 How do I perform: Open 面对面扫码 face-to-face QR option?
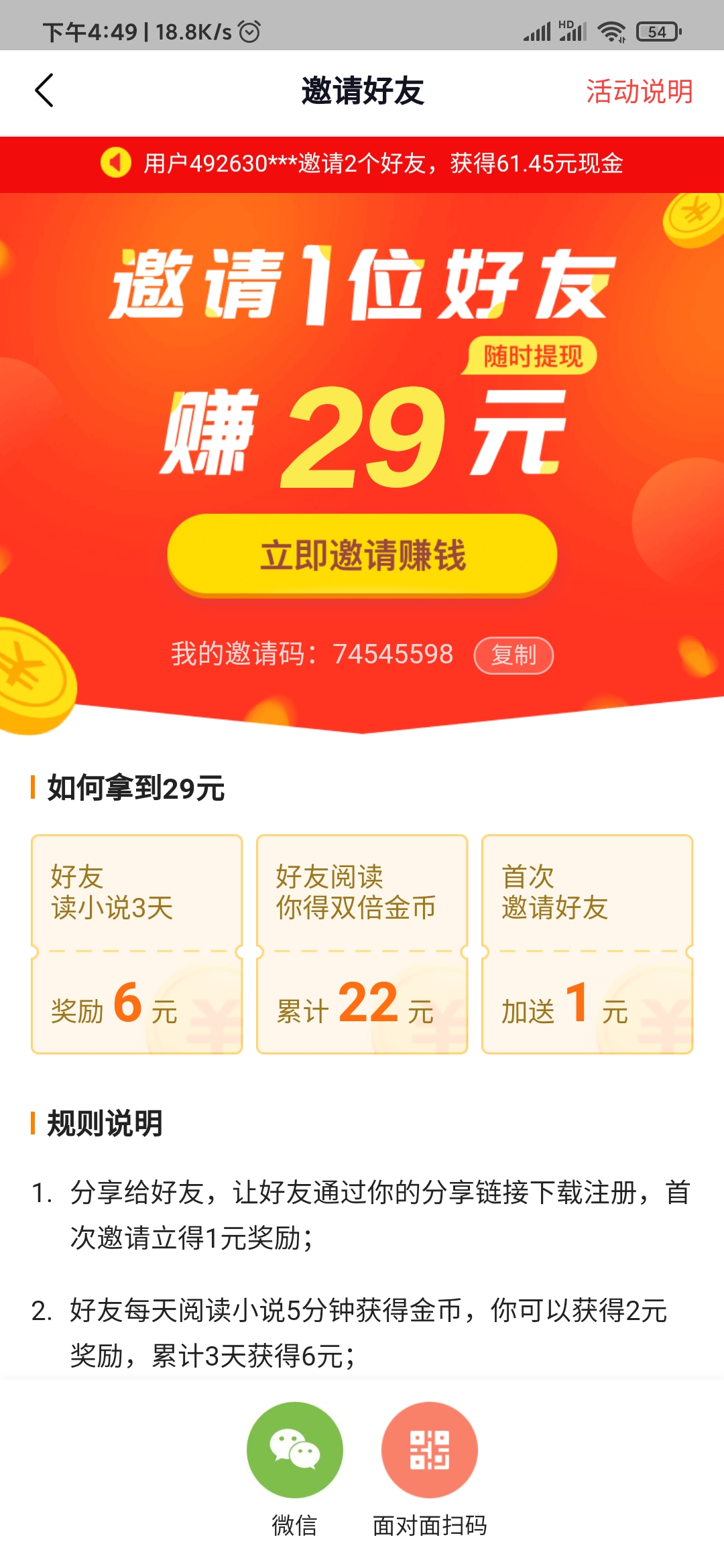pos(430,1450)
